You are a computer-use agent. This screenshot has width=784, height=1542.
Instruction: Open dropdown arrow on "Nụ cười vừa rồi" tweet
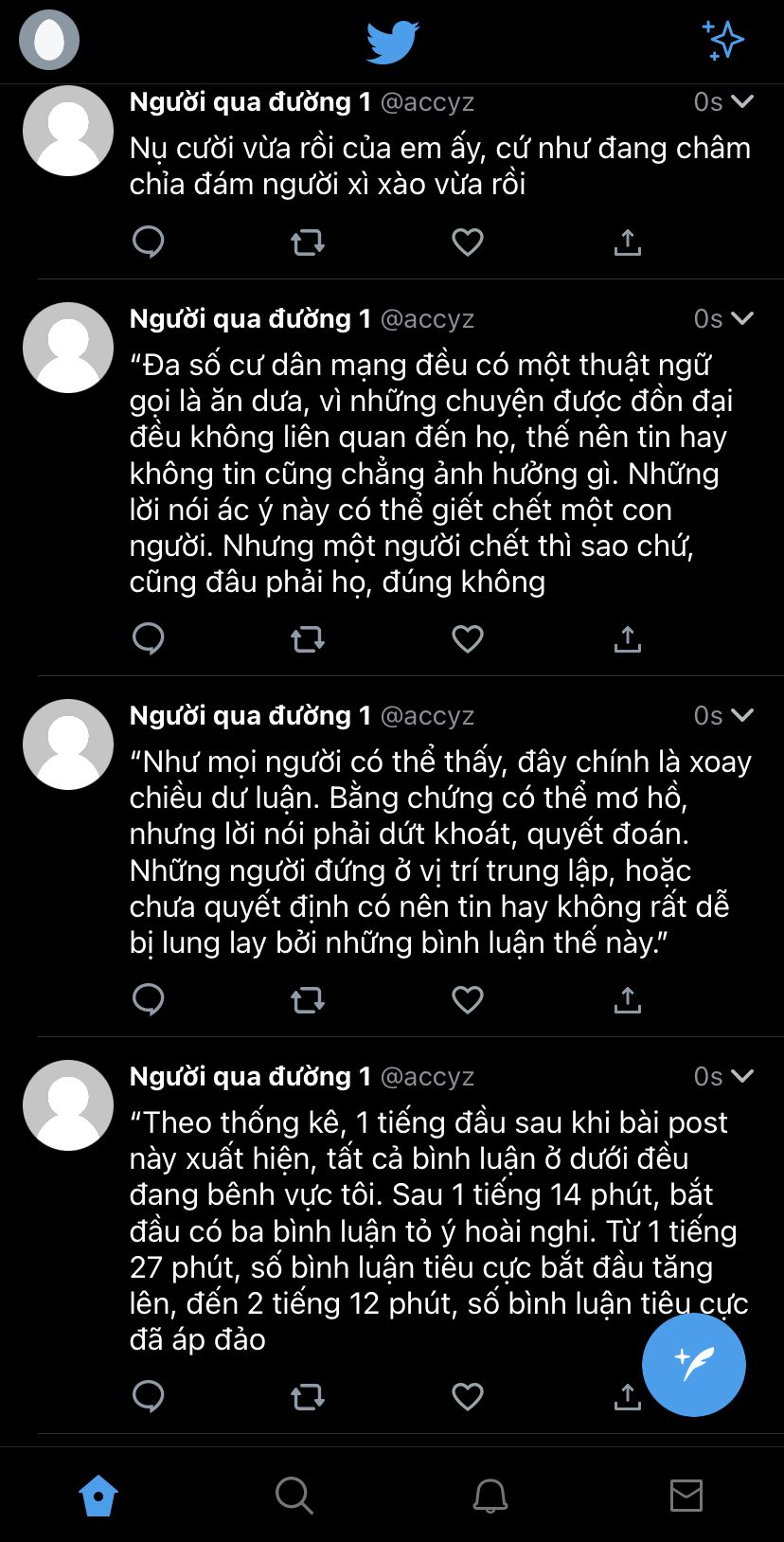(743, 101)
